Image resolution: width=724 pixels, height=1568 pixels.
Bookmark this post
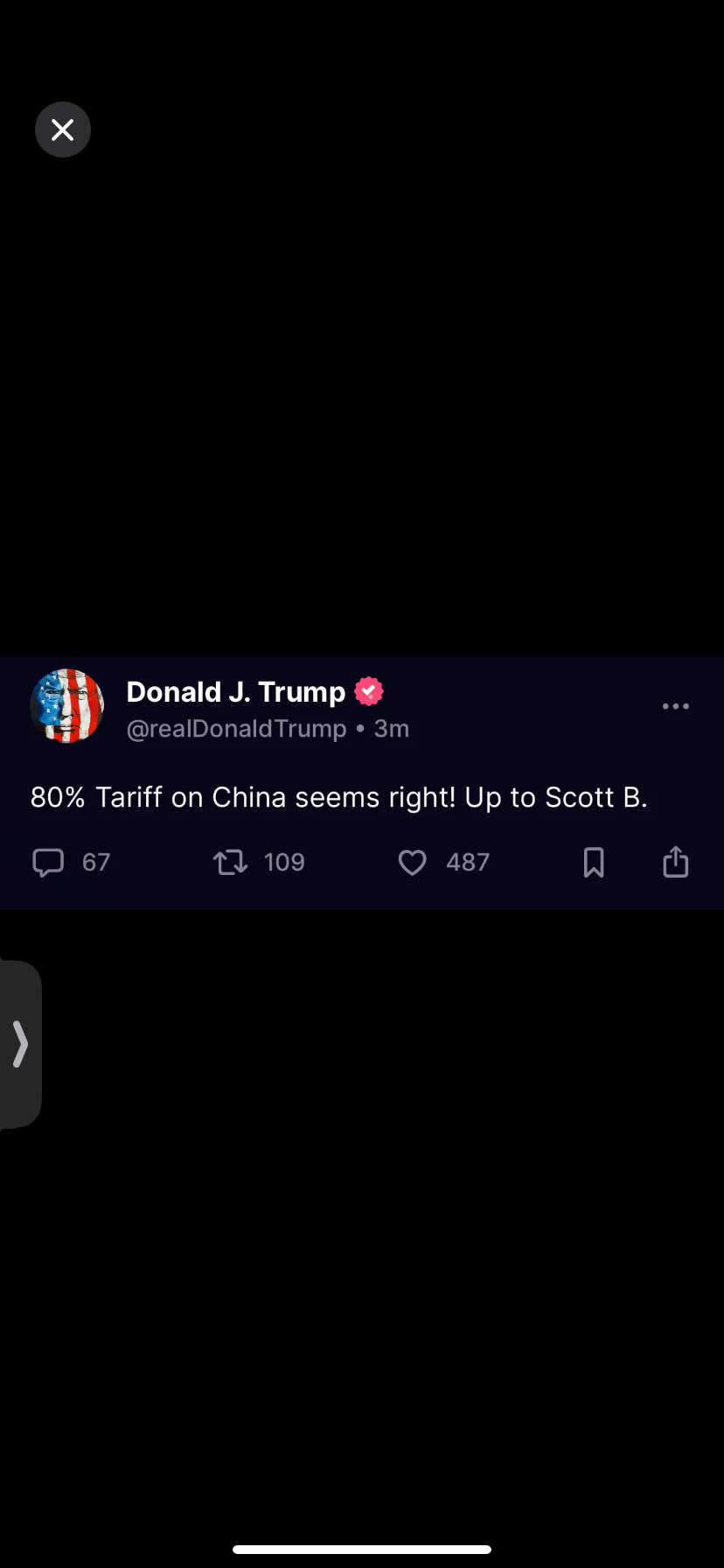click(594, 862)
